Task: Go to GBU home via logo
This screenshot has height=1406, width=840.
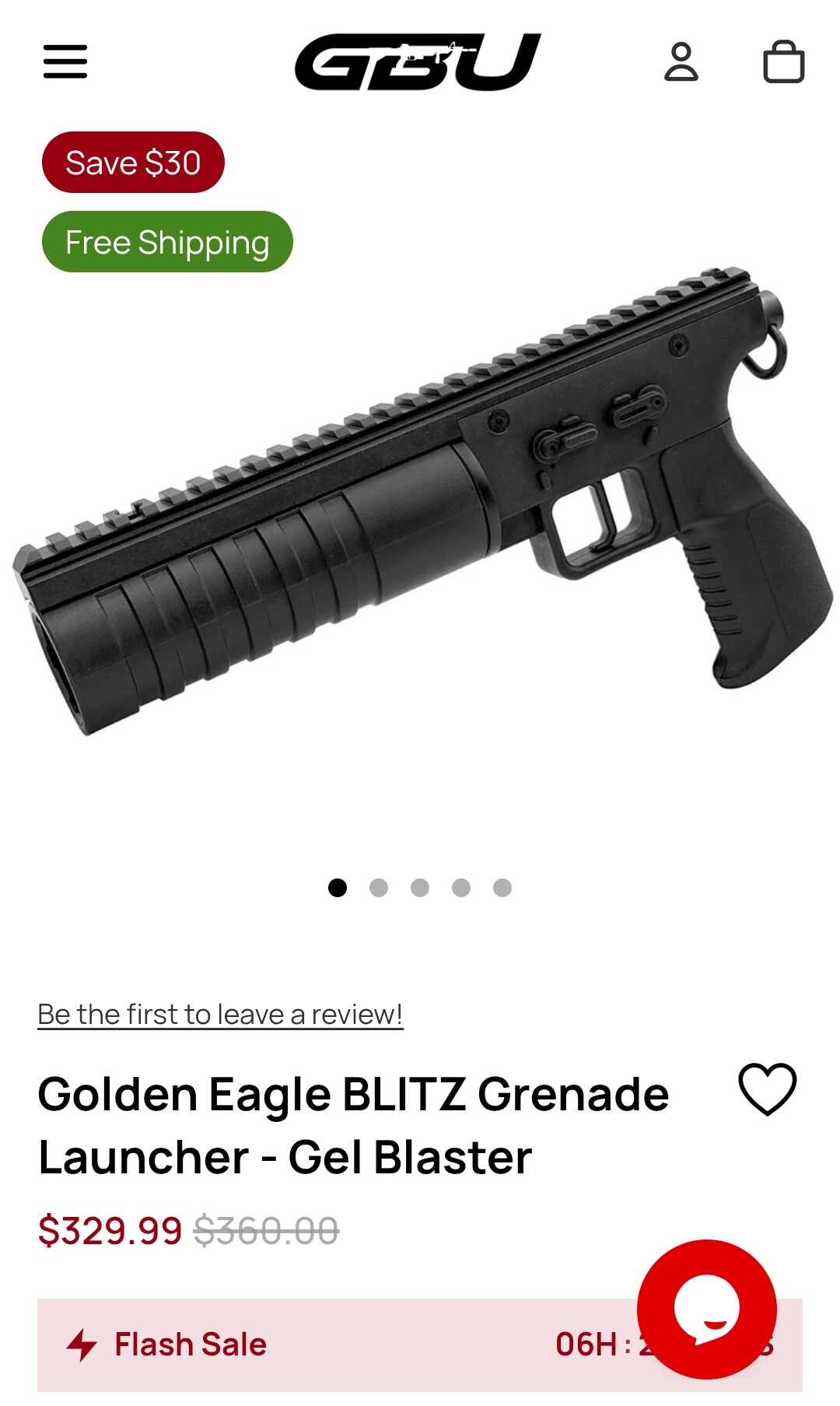Action: pos(418,61)
